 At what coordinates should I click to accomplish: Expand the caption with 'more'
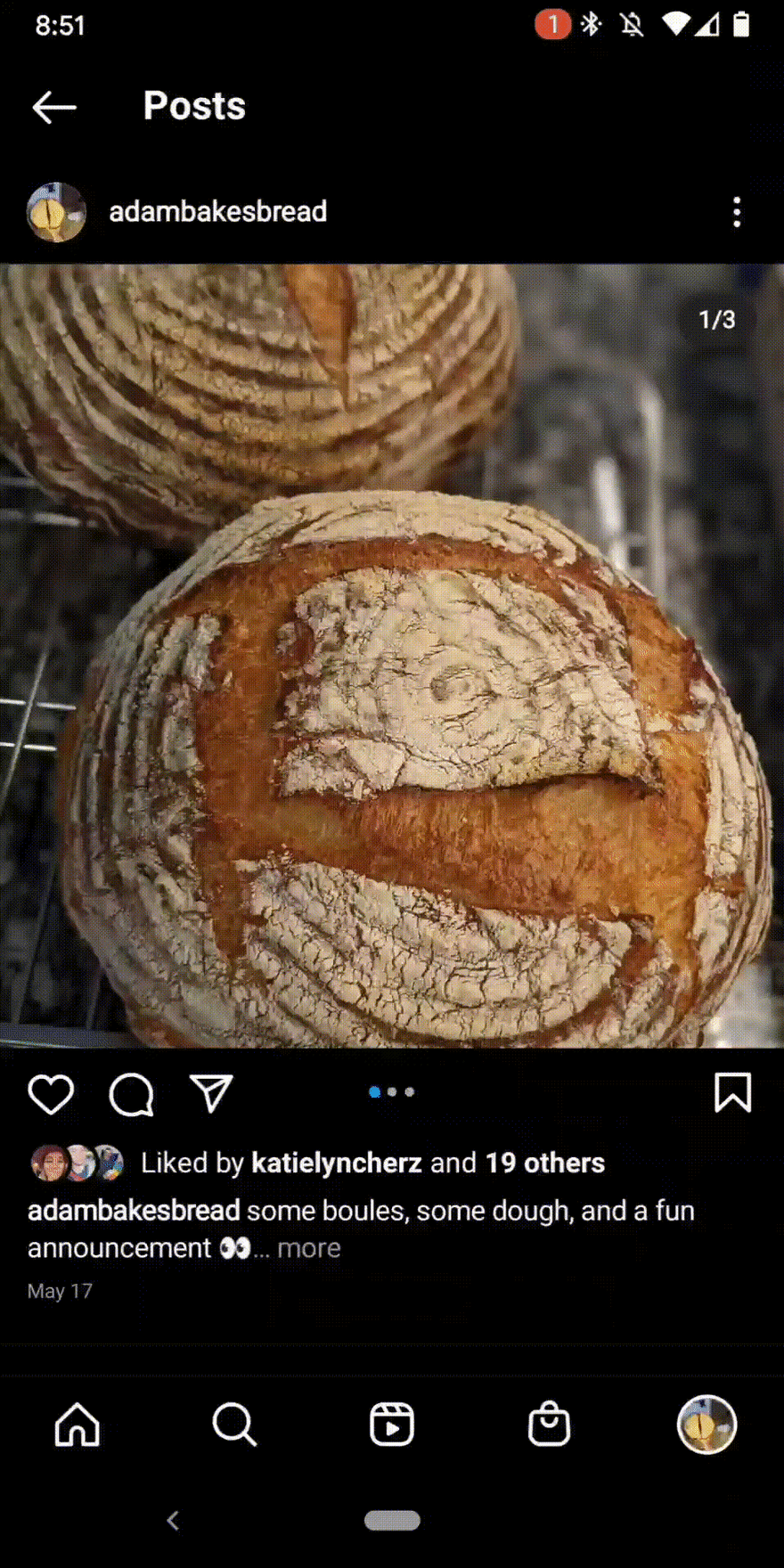[308, 1247]
